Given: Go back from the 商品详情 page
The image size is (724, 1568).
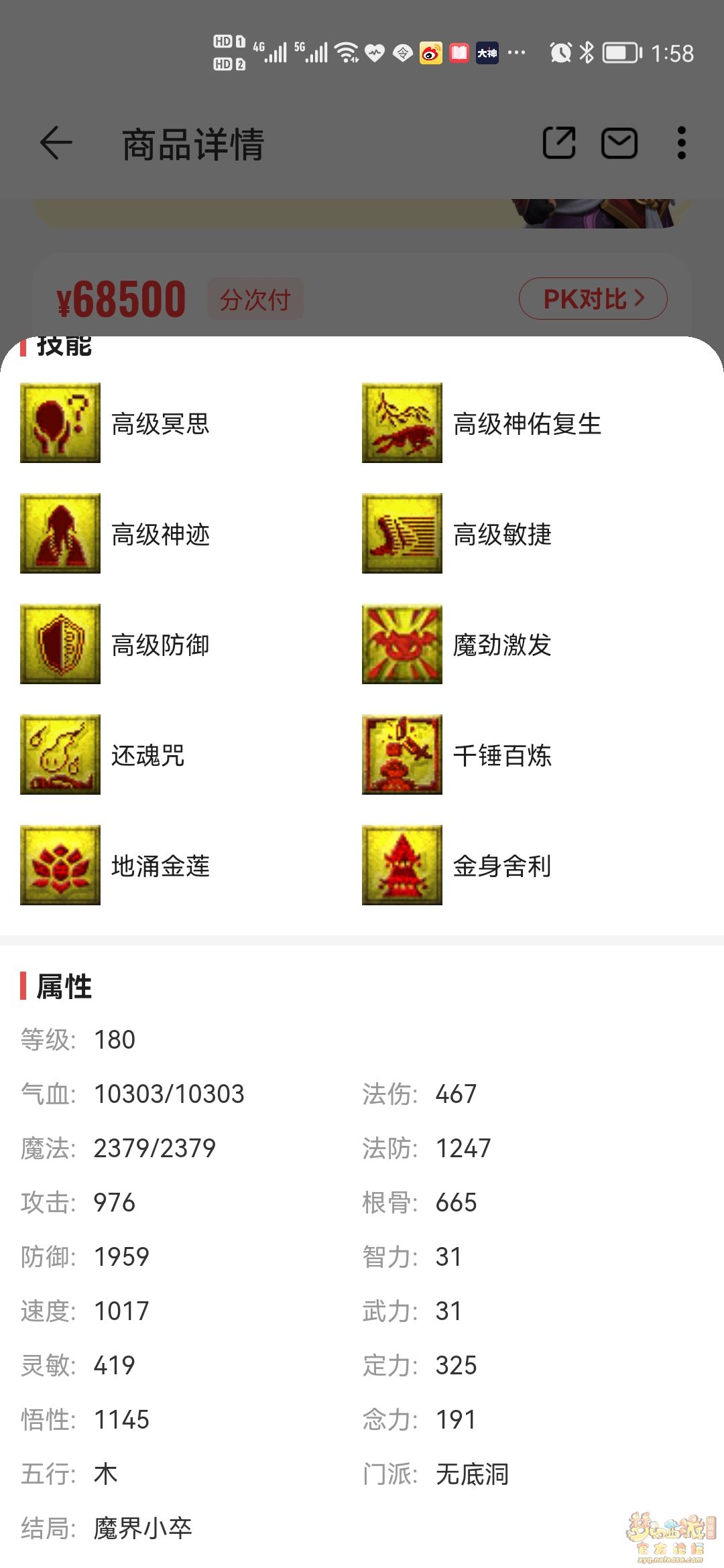Looking at the screenshot, I should click(x=56, y=143).
